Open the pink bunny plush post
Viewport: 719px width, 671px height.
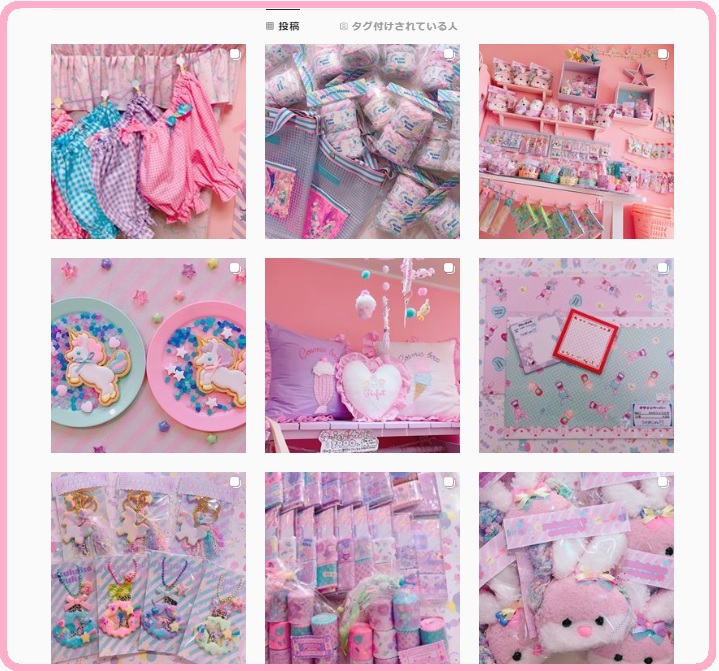576,568
